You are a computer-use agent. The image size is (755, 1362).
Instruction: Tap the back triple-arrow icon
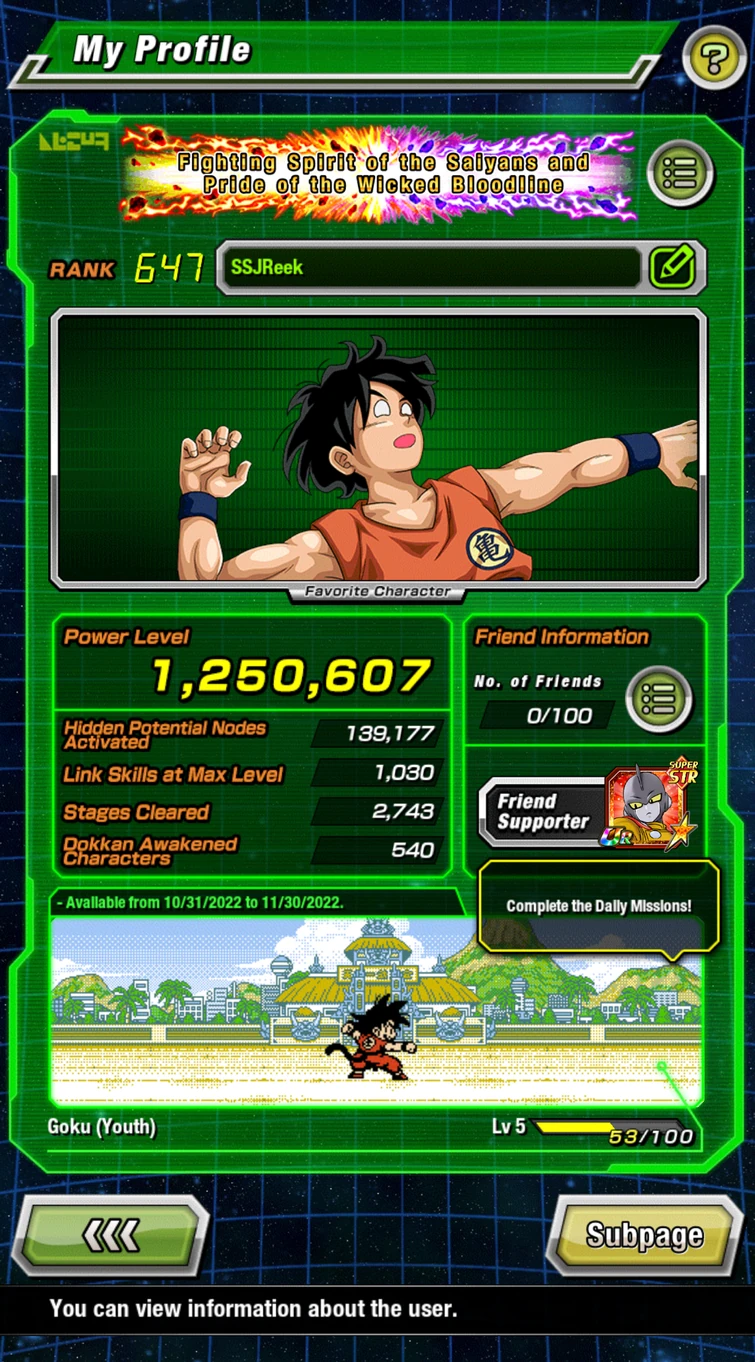(x=110, y=1235)
